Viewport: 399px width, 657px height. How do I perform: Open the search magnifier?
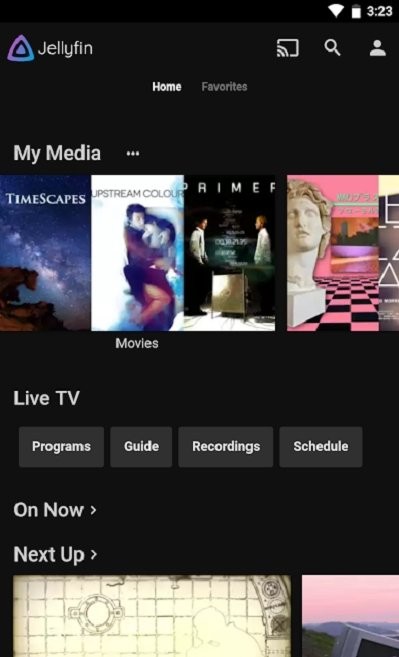[332, 48]
